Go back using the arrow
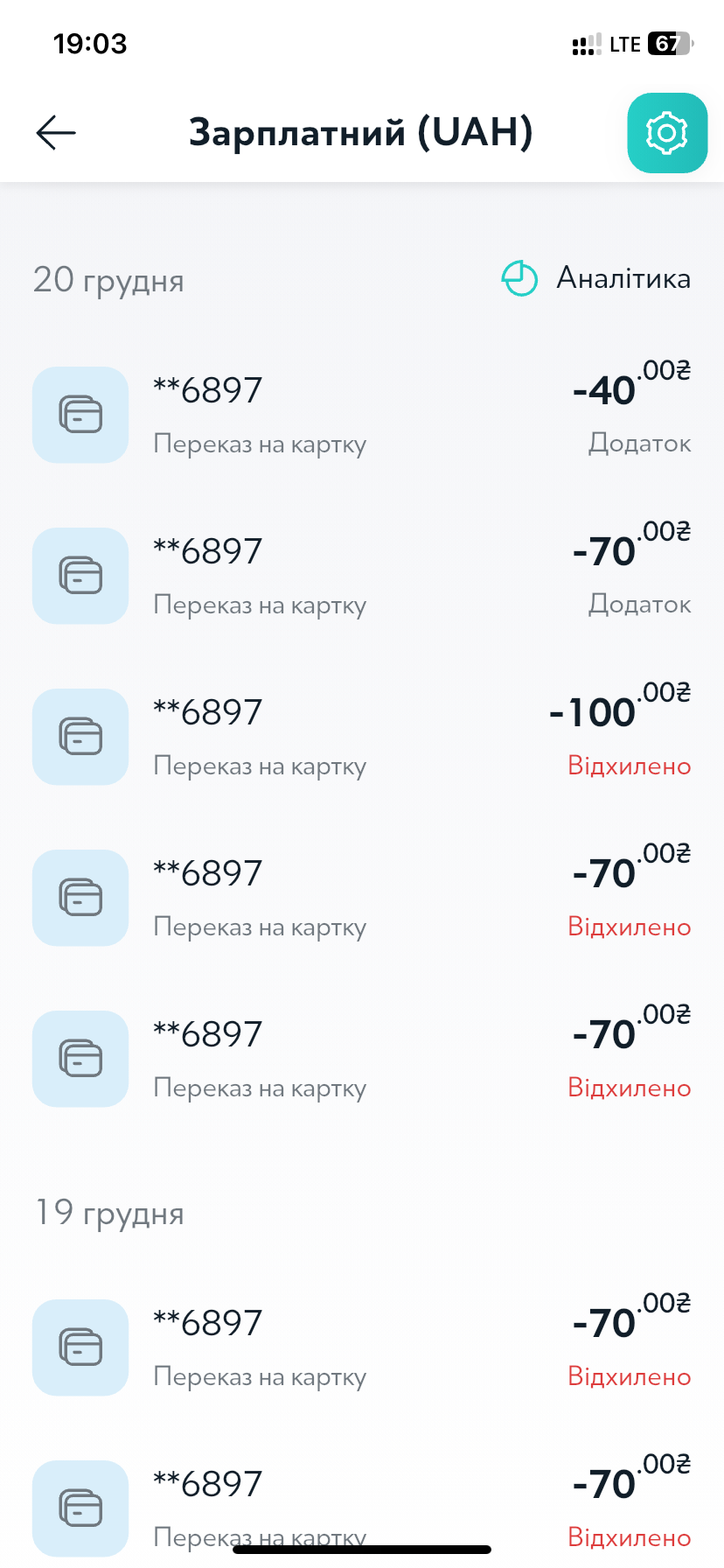Image resolution: width=724 pixels, height=1568 pixels. pyautogui.click(x=56, y=133)
